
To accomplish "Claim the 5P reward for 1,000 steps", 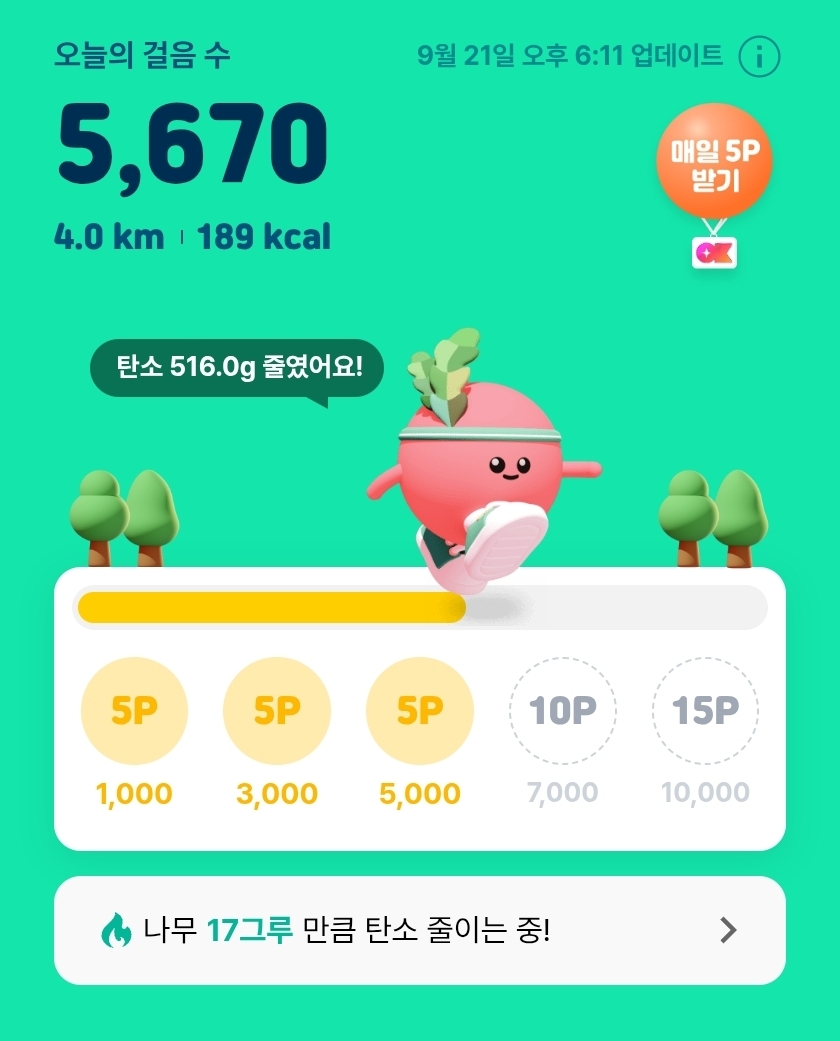I will point(134,711).
